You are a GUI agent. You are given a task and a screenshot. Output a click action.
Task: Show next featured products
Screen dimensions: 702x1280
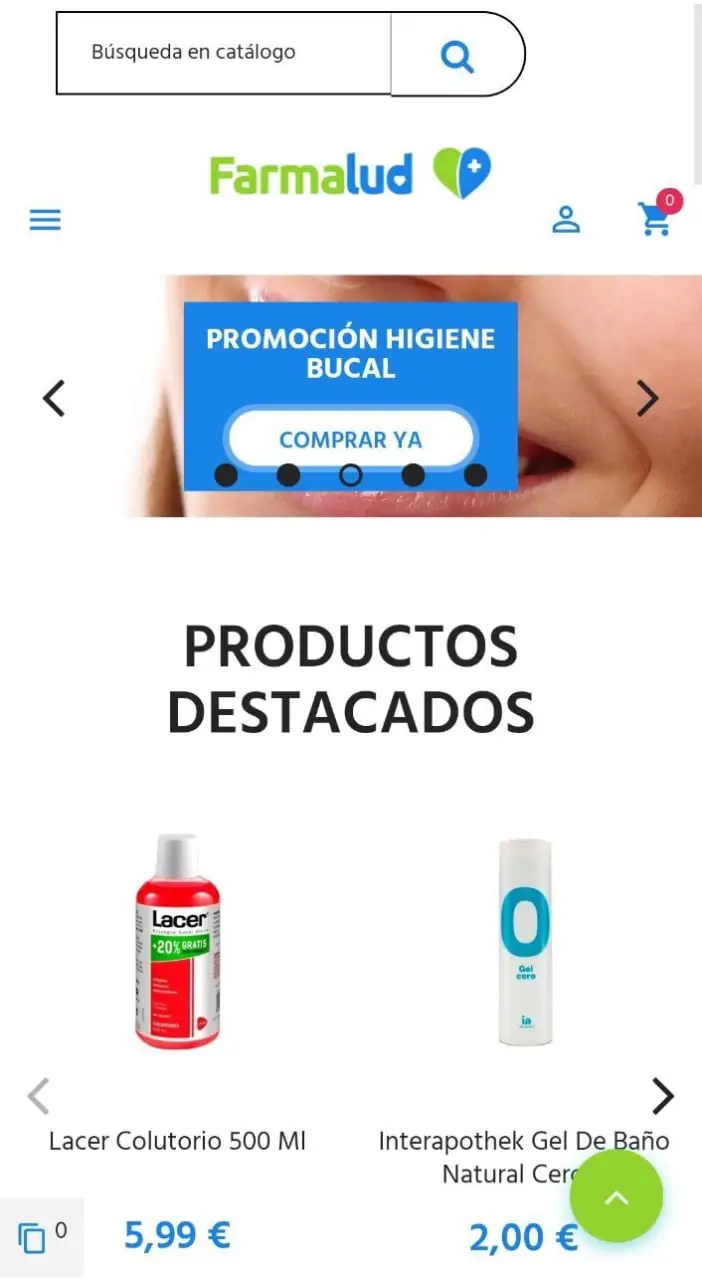point(663,1096)
